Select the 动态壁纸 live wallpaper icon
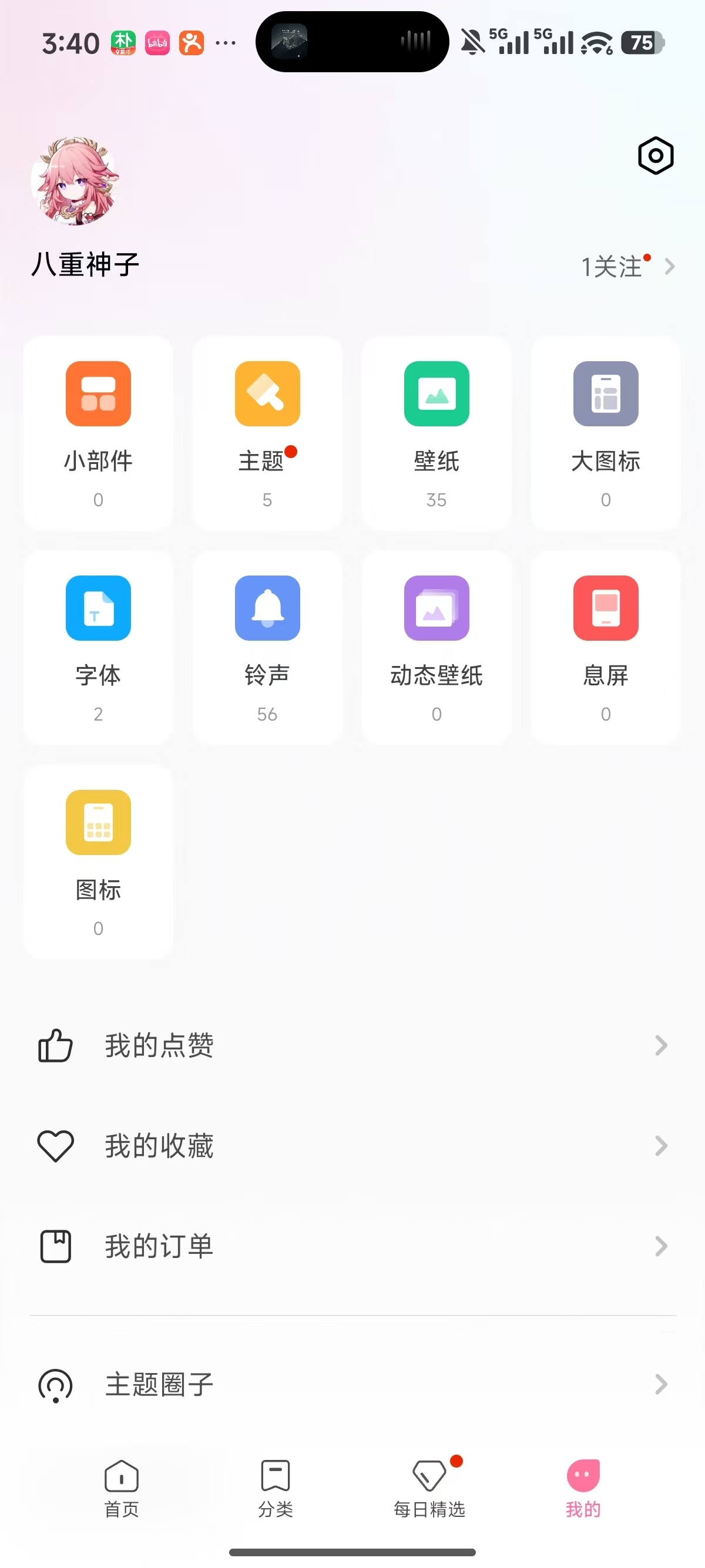The width and height of the screenshot is (705, 1568). click(x=436, y=608)
